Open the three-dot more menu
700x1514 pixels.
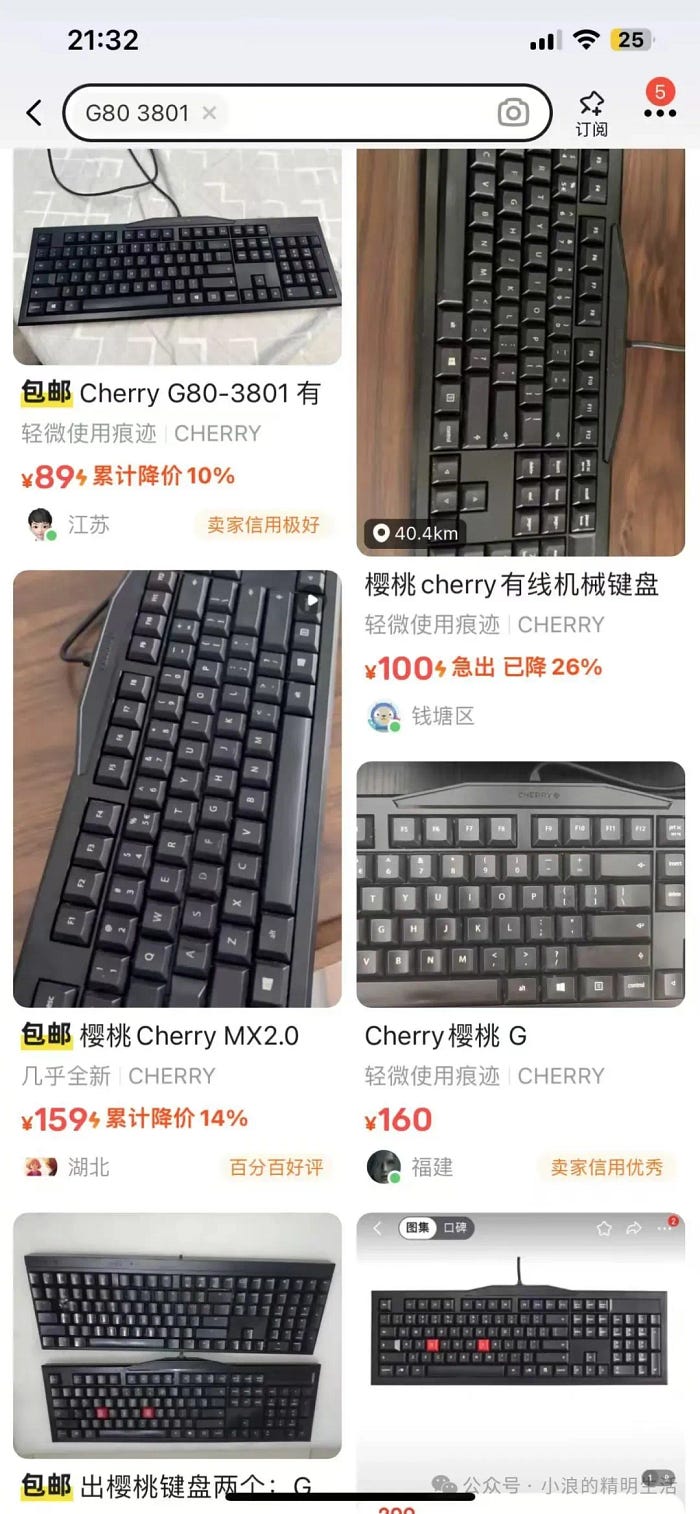tap(659, 113)
